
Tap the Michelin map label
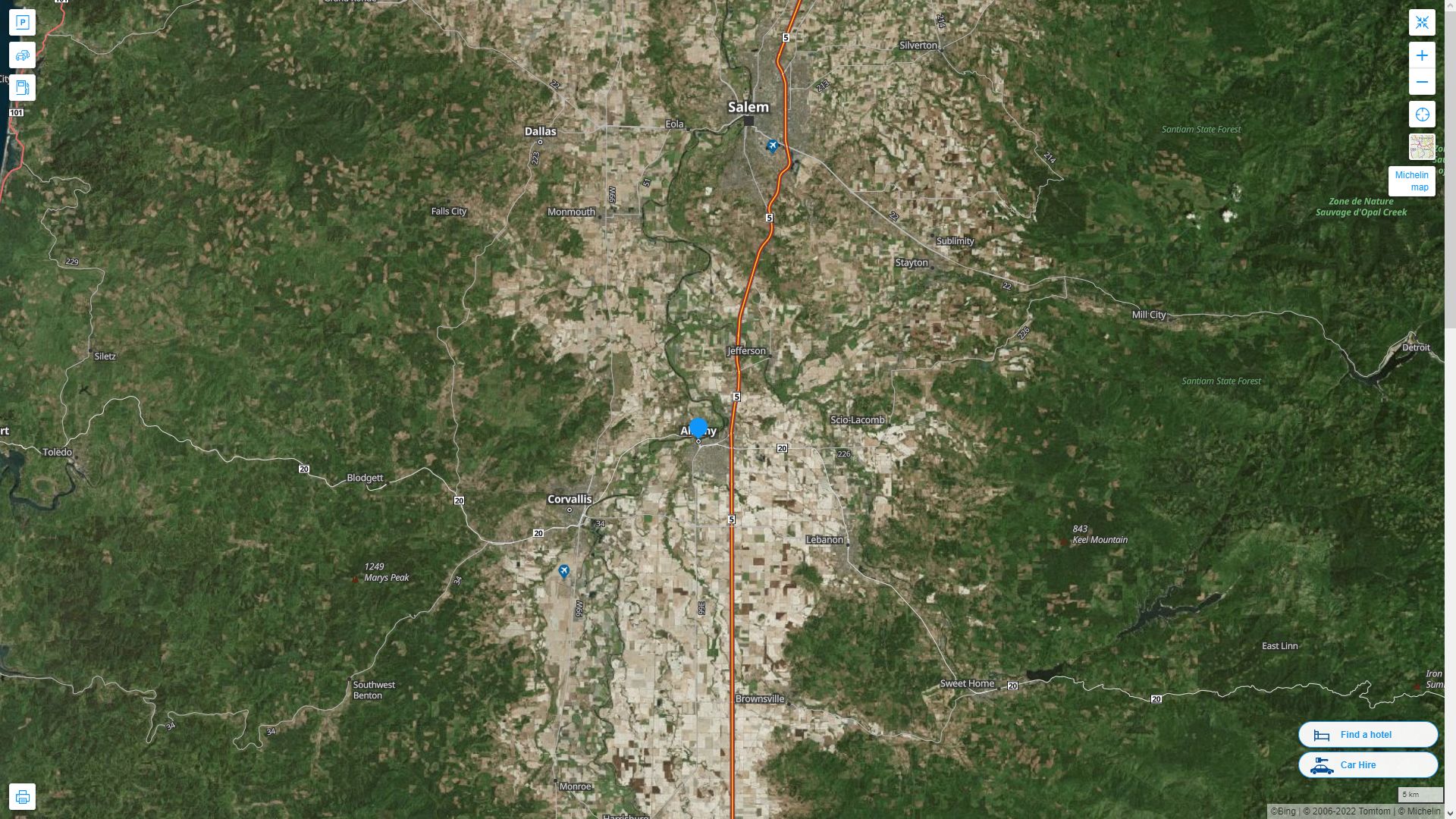coord(1411,181)
